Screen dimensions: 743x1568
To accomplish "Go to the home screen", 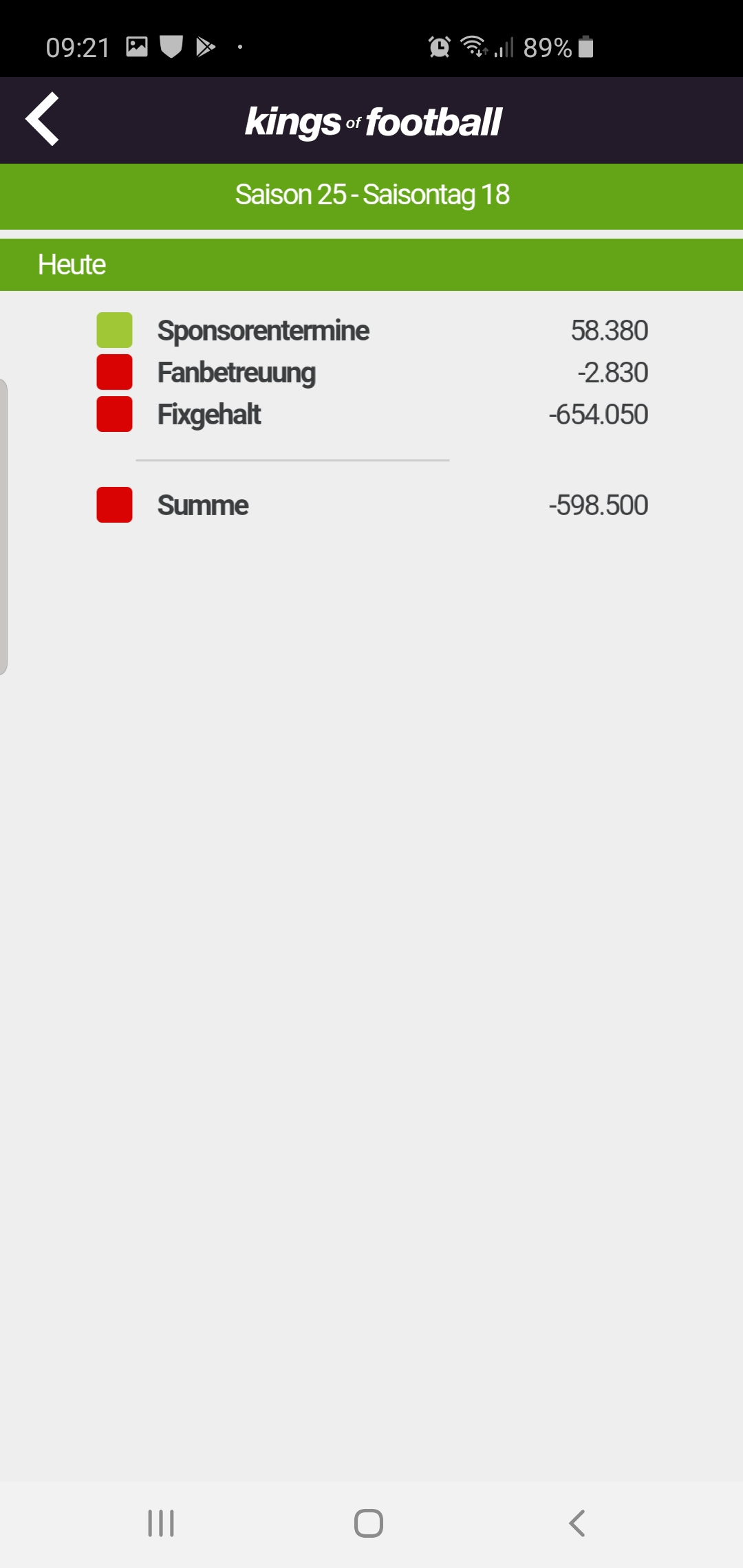I will 369,1523.
